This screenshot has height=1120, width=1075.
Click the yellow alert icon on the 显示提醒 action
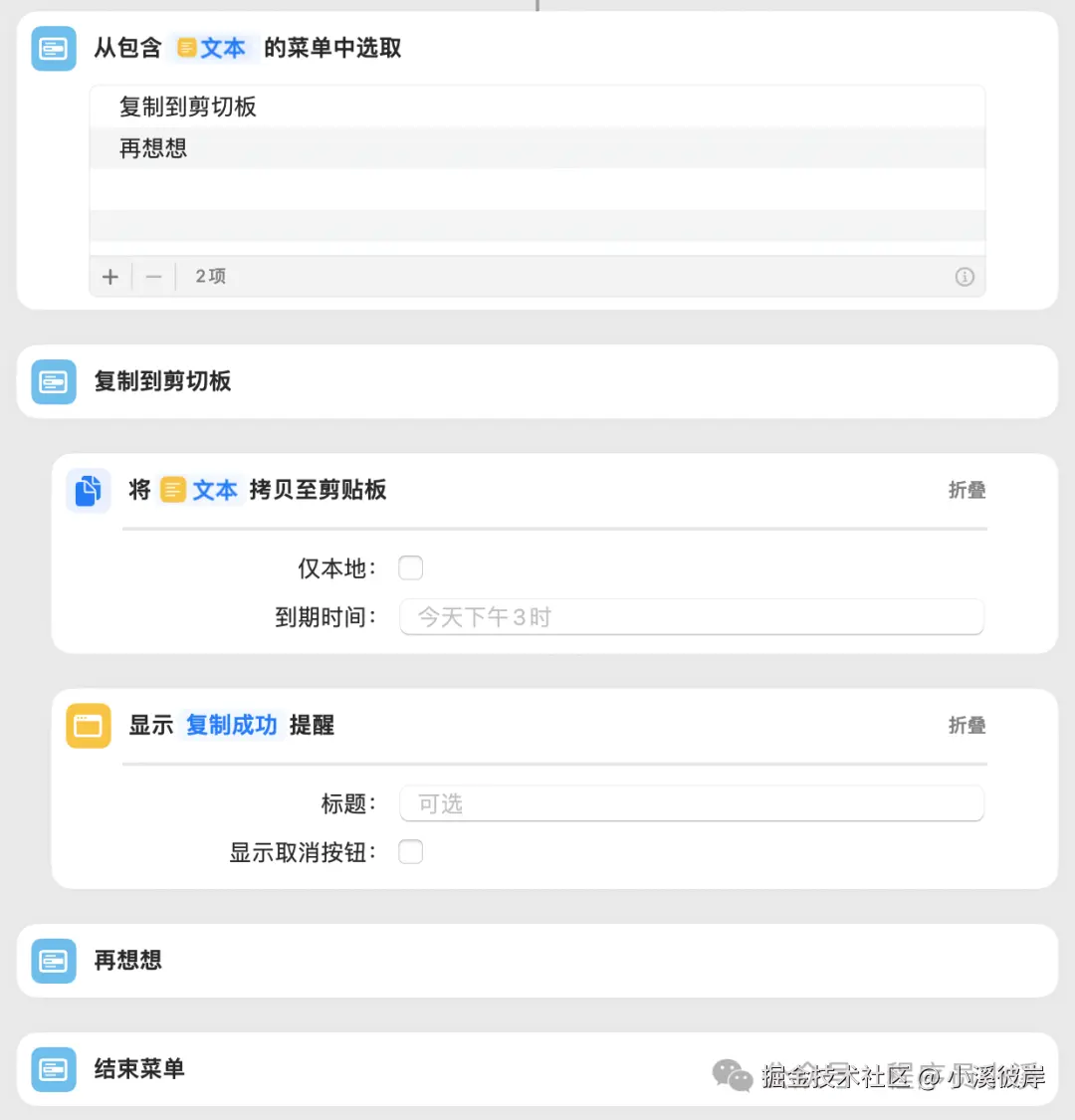click(x=88, y=726)
